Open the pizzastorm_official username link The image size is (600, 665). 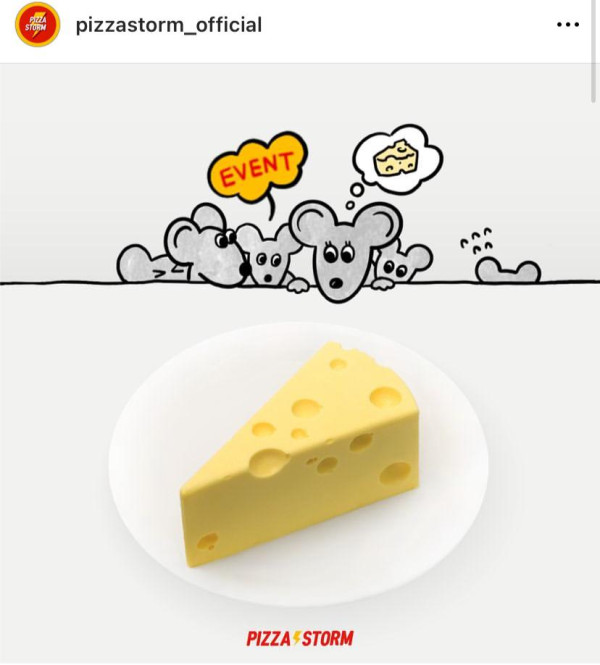point(168,25)
